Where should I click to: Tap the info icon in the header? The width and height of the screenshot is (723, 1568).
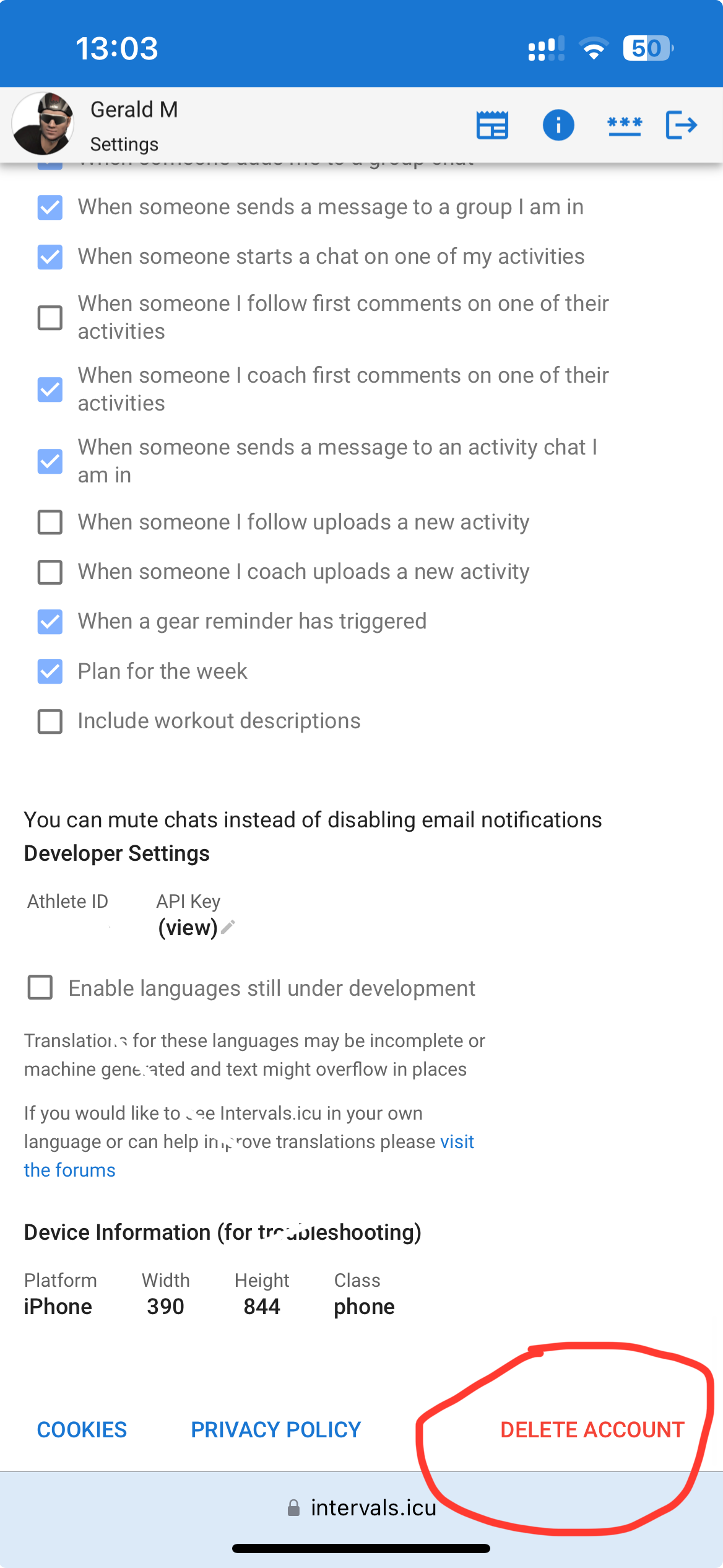558,125
